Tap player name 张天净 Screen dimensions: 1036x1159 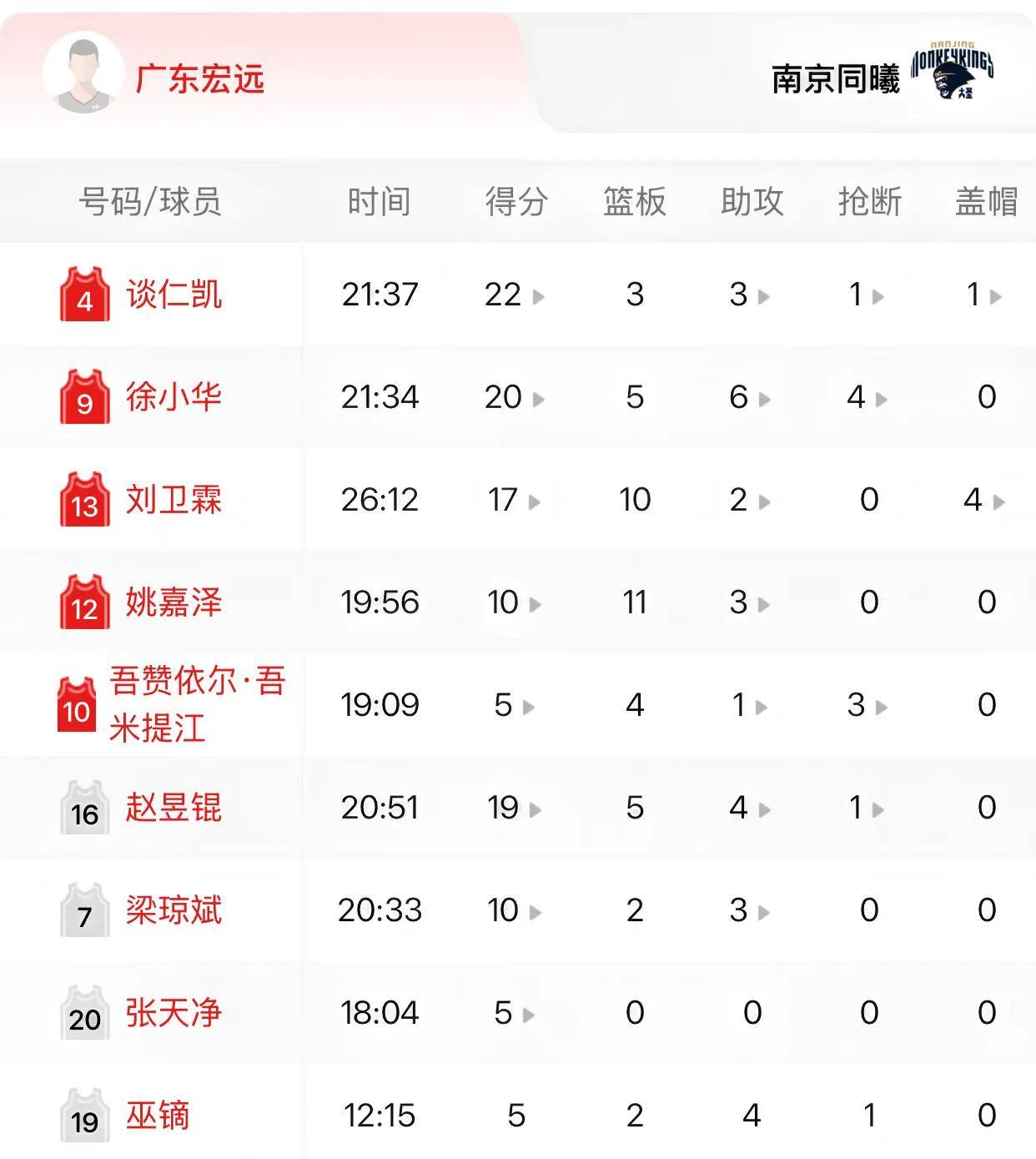174,1013
